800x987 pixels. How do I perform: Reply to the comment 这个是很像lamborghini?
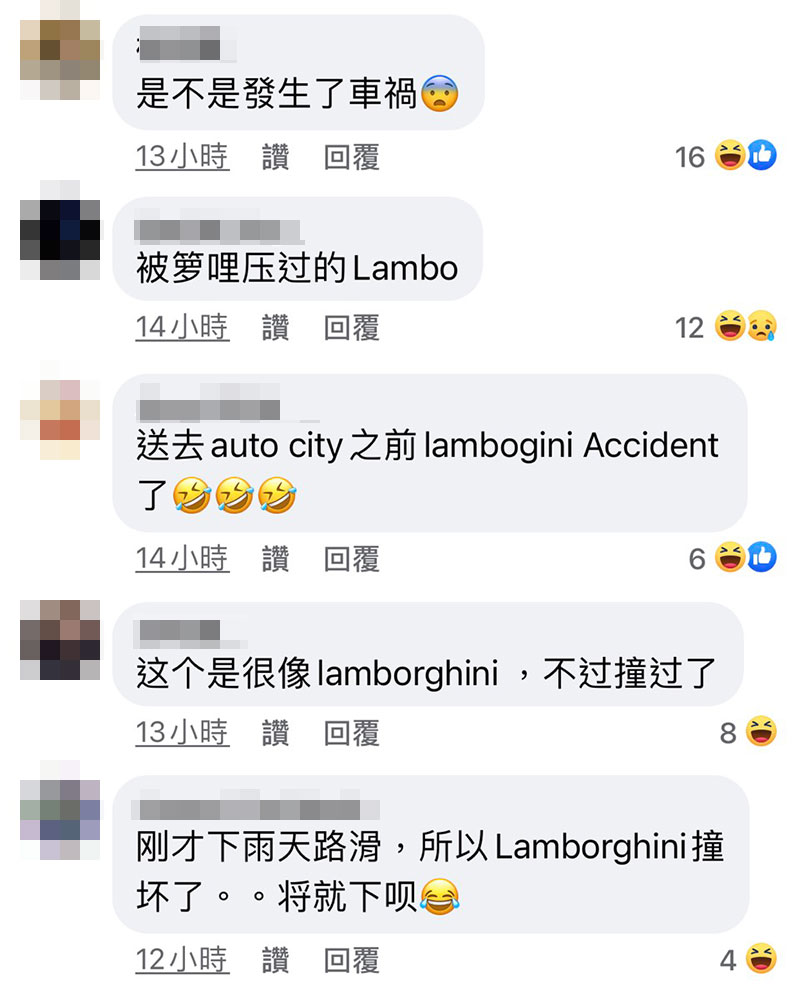point(351,733)
